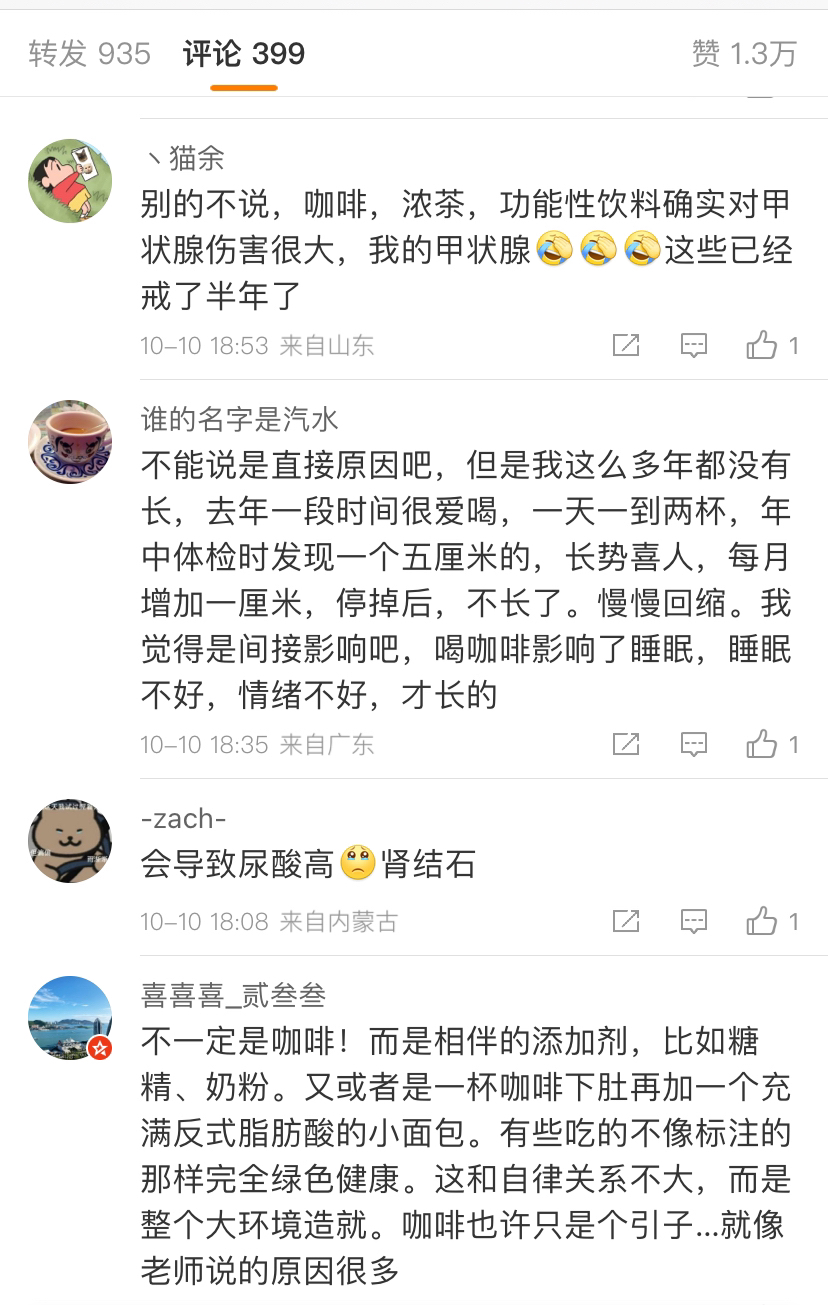Tap username 谁的名字是汽水
Image resolution: width=828 pixels, height=1305 pixels.
point(240,420)
